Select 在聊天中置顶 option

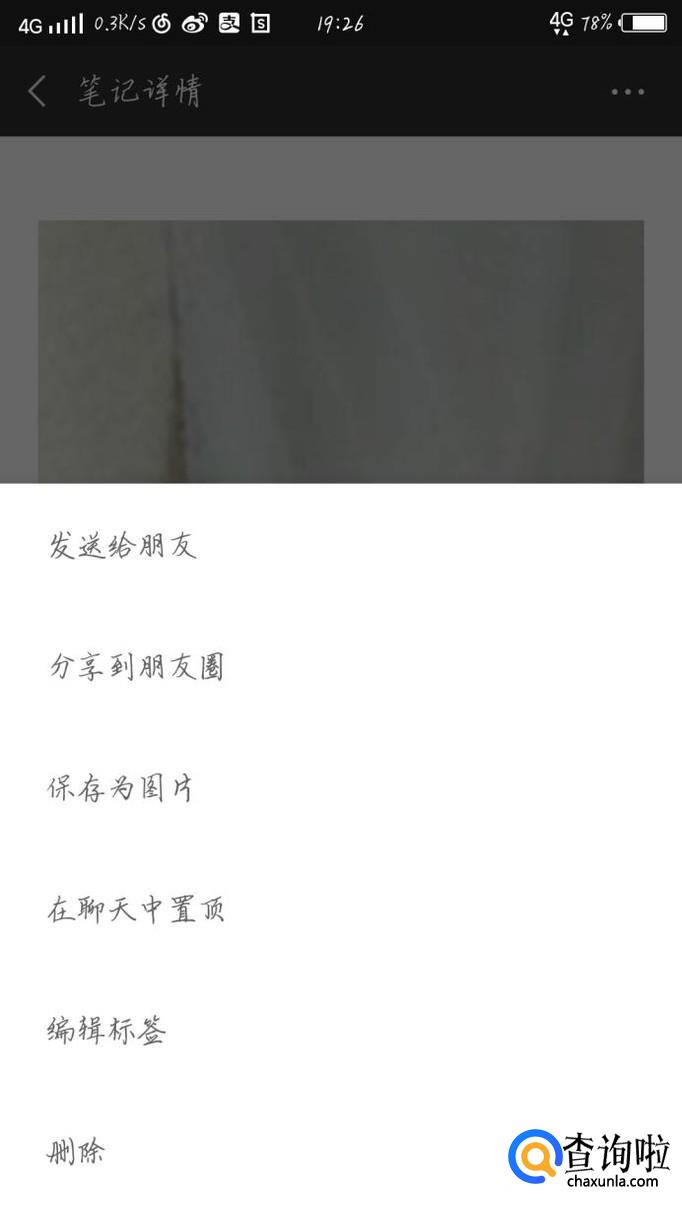point(341,909)
